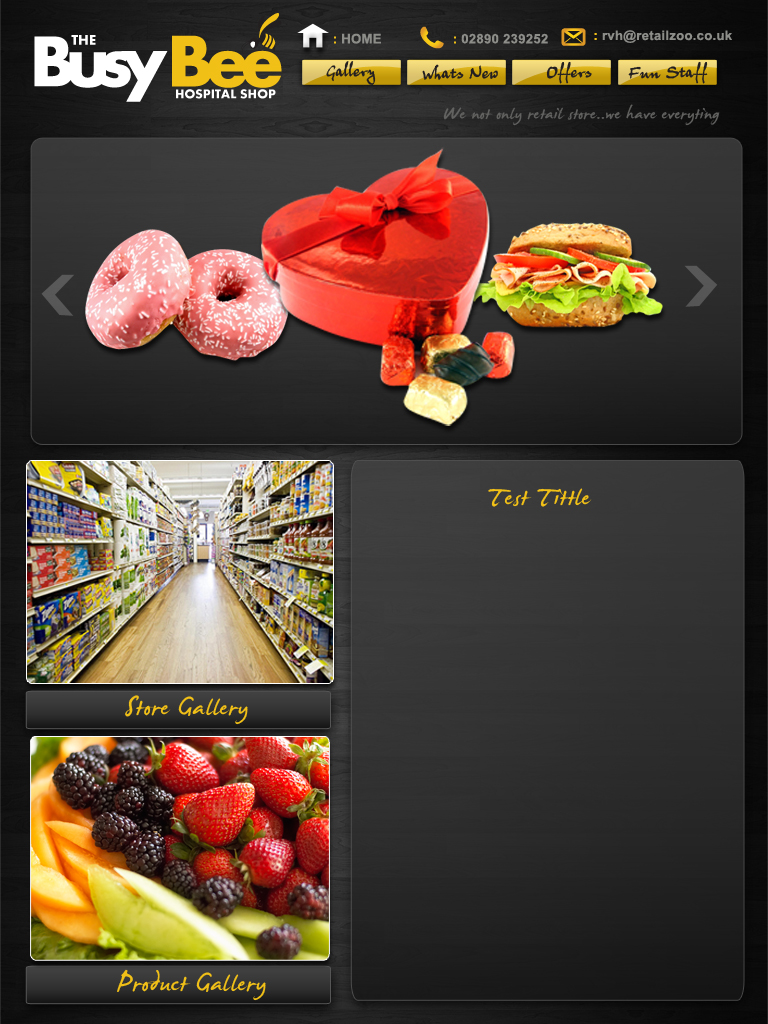Go to the Home page
This screenshot has height=1024, width=768.
point(341,38)
